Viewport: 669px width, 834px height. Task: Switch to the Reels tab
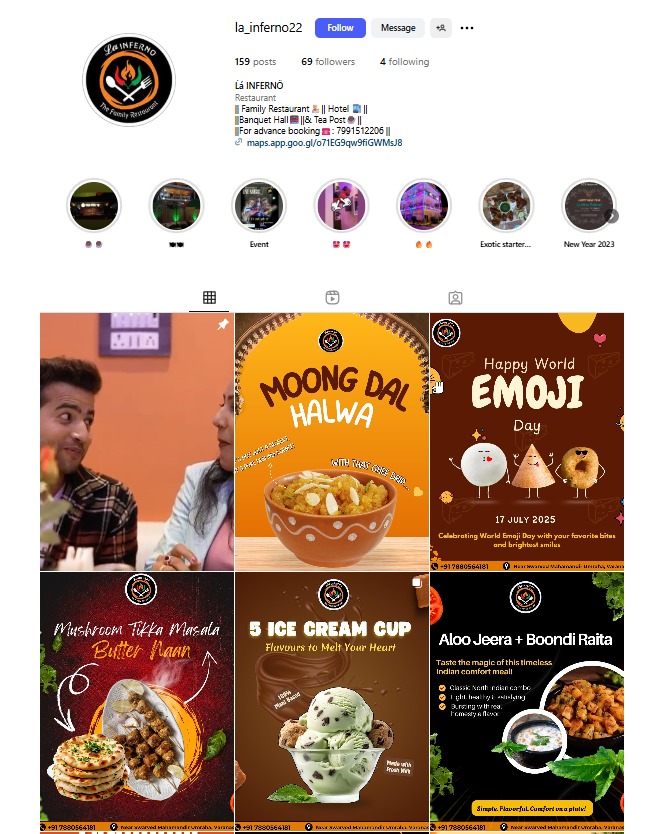click(x=332, y=297)
